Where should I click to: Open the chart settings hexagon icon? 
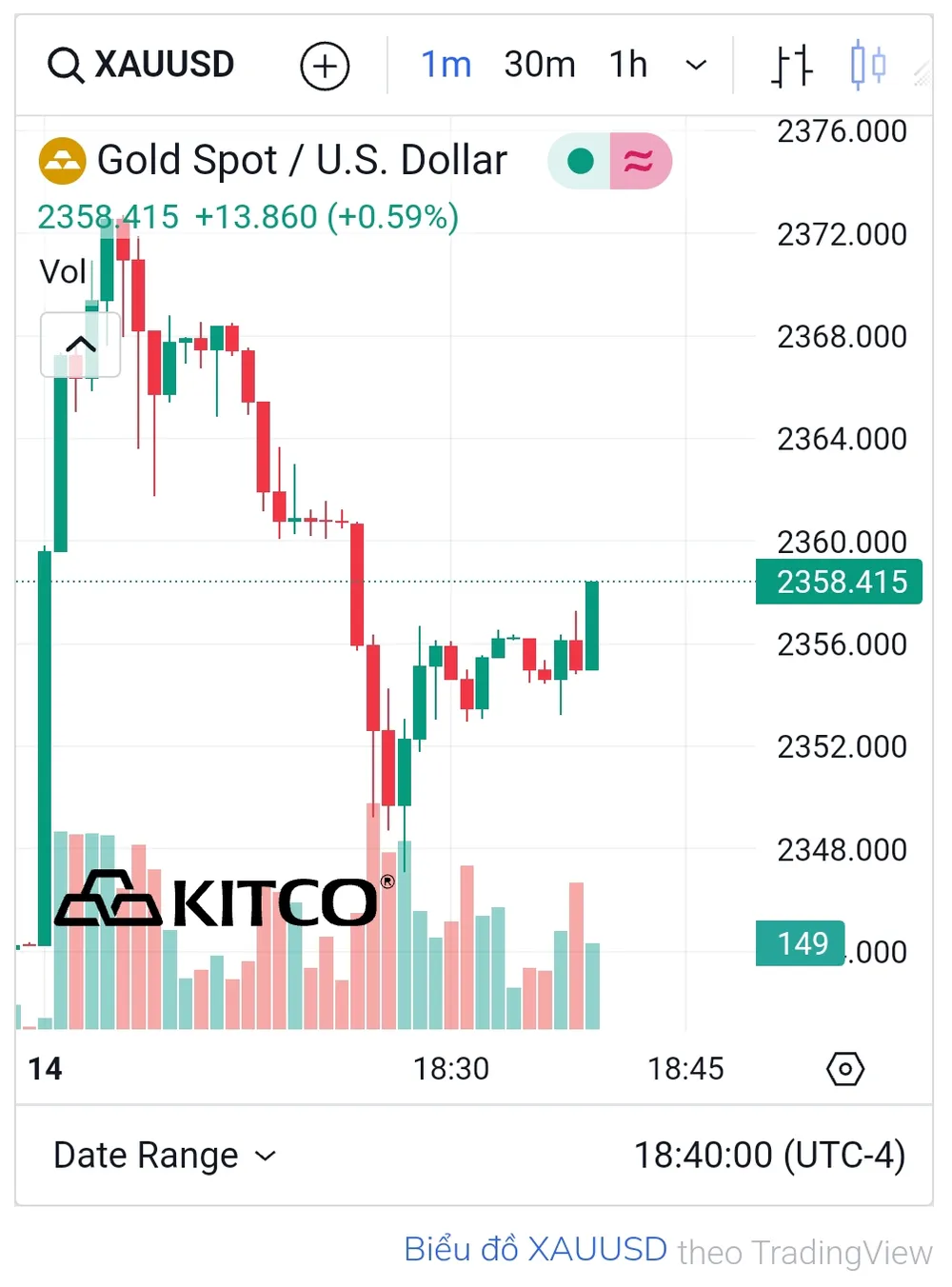pos(844,1068)
